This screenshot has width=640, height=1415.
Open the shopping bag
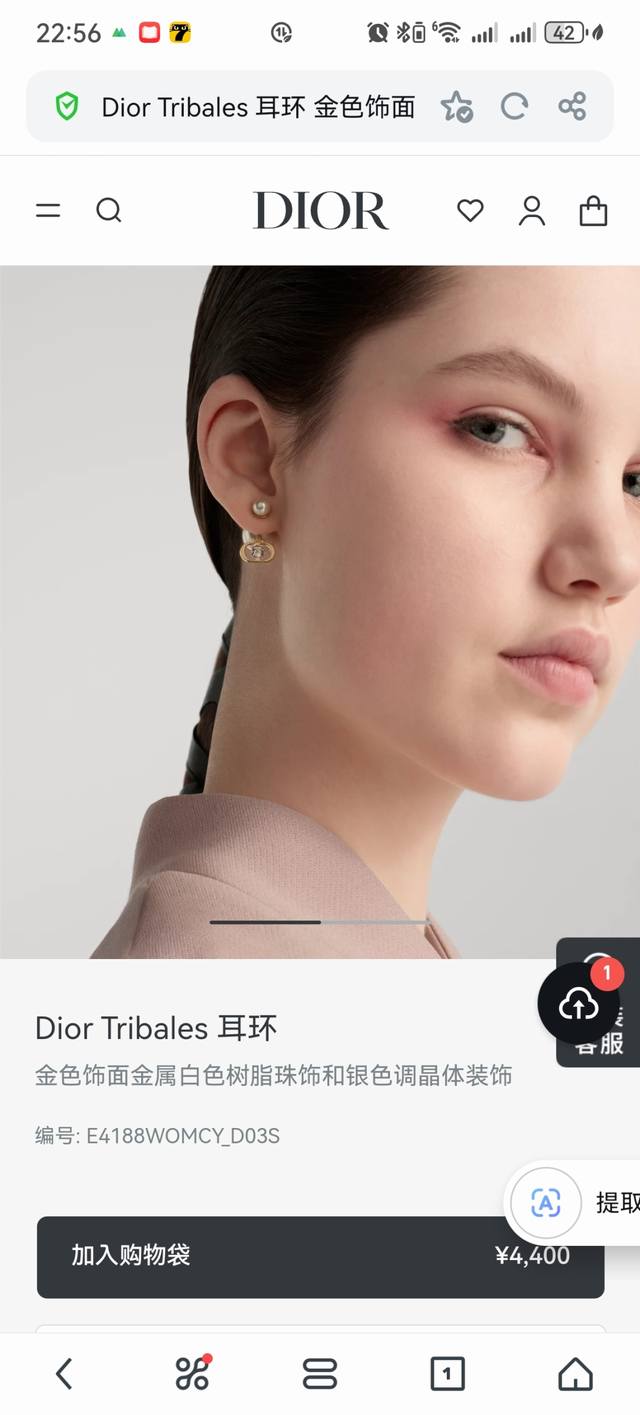[x=593, y=211]
